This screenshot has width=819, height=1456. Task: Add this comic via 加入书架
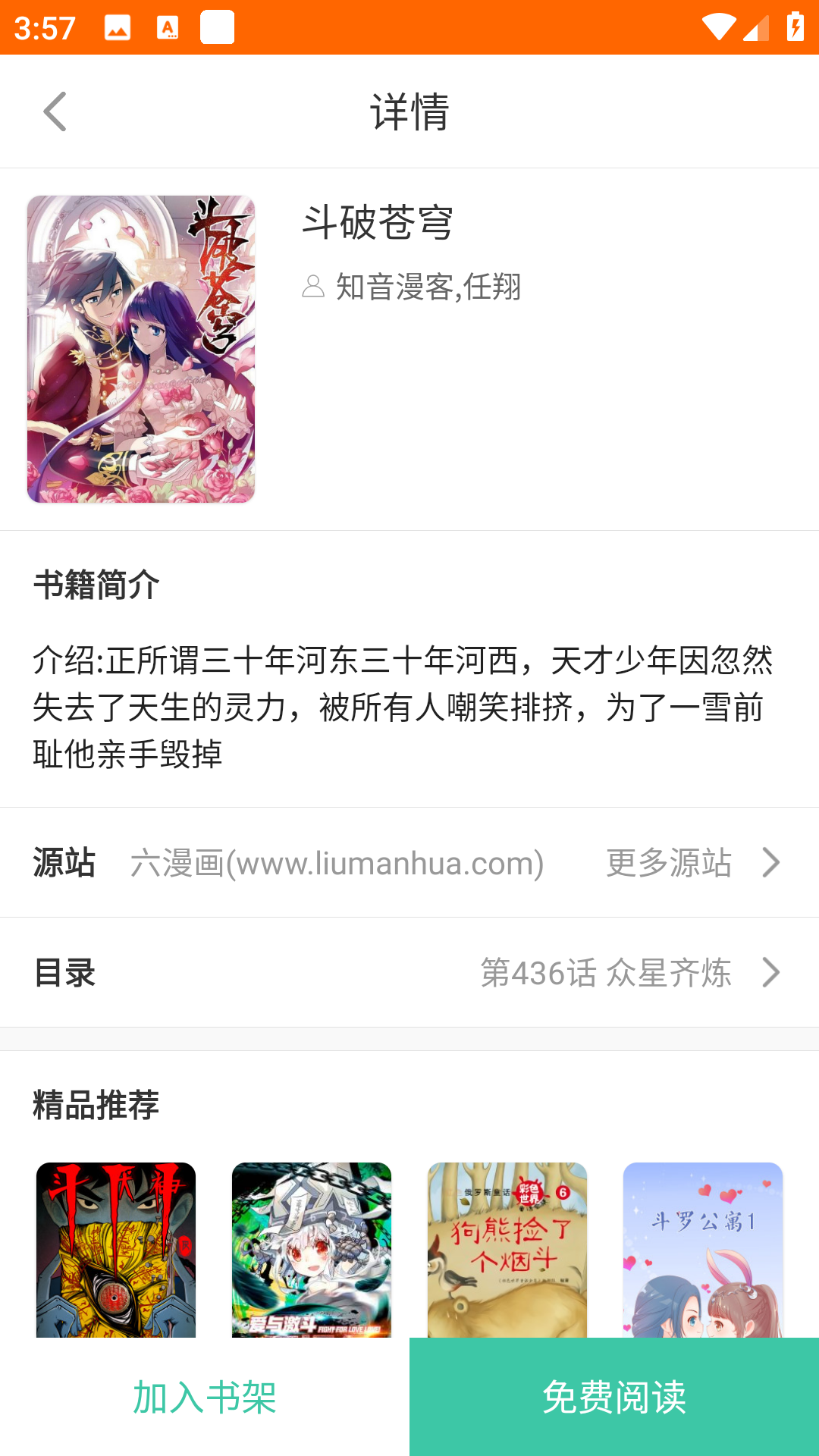(205, 1397)
